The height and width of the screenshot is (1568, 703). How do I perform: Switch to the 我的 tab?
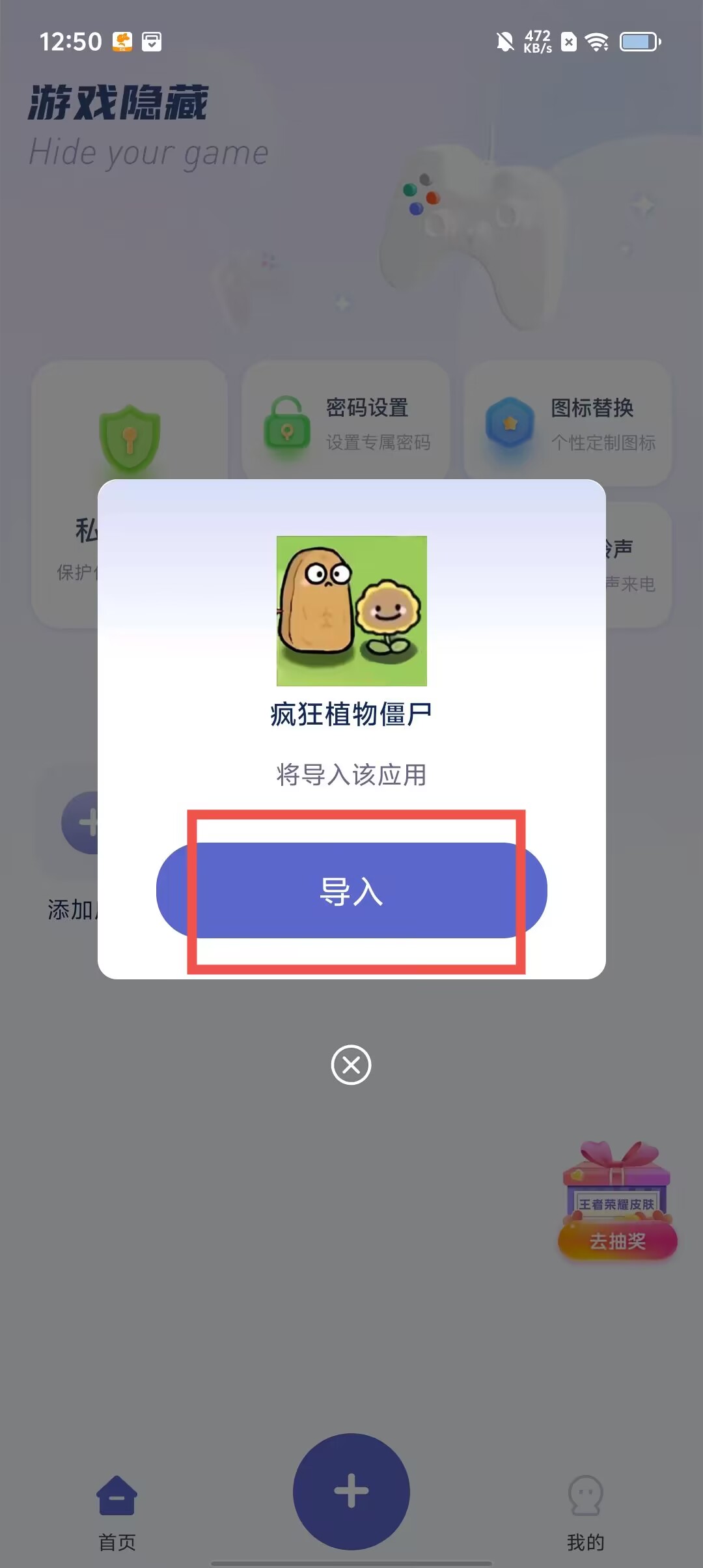tap(585, 1512)
